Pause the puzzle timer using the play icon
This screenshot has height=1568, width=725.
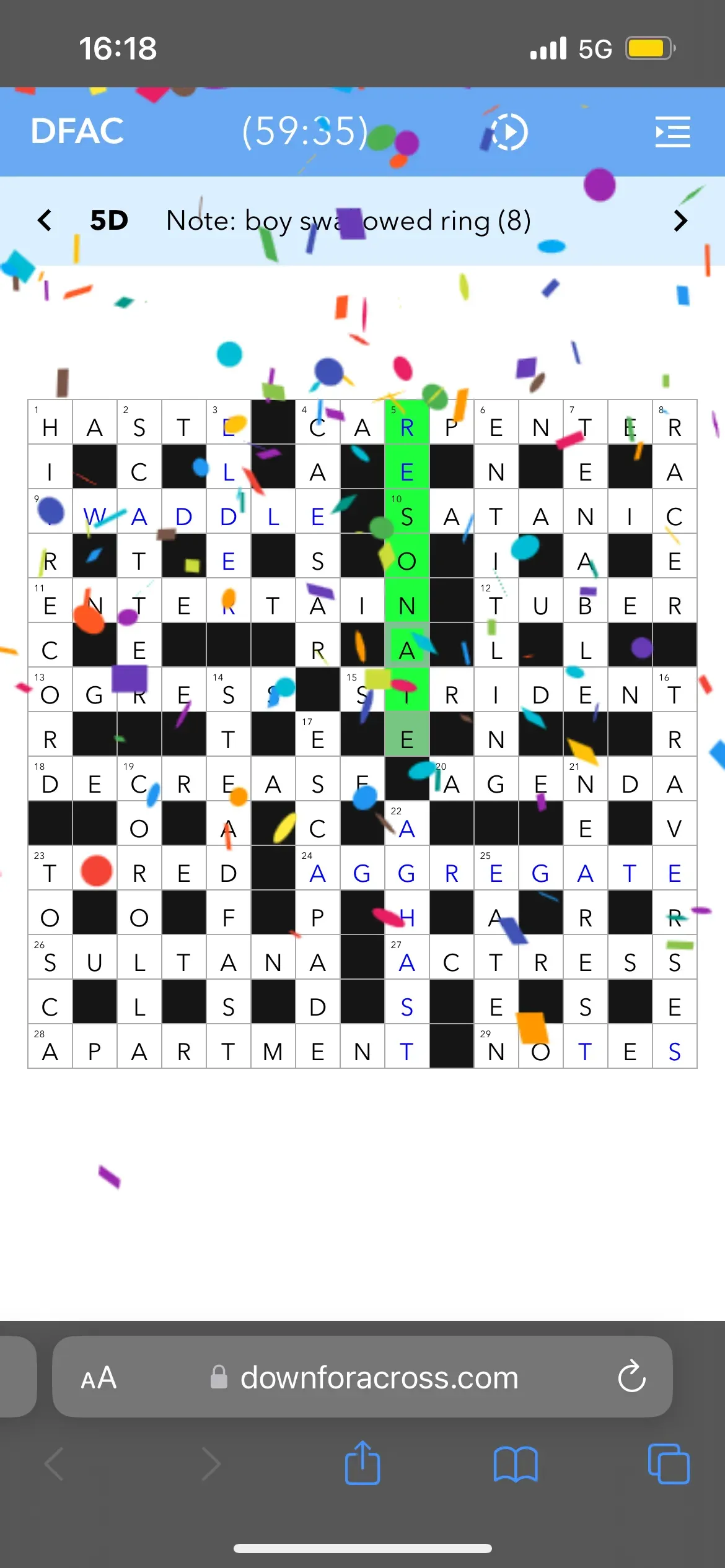pyautogui.click(x=508, y=132)
